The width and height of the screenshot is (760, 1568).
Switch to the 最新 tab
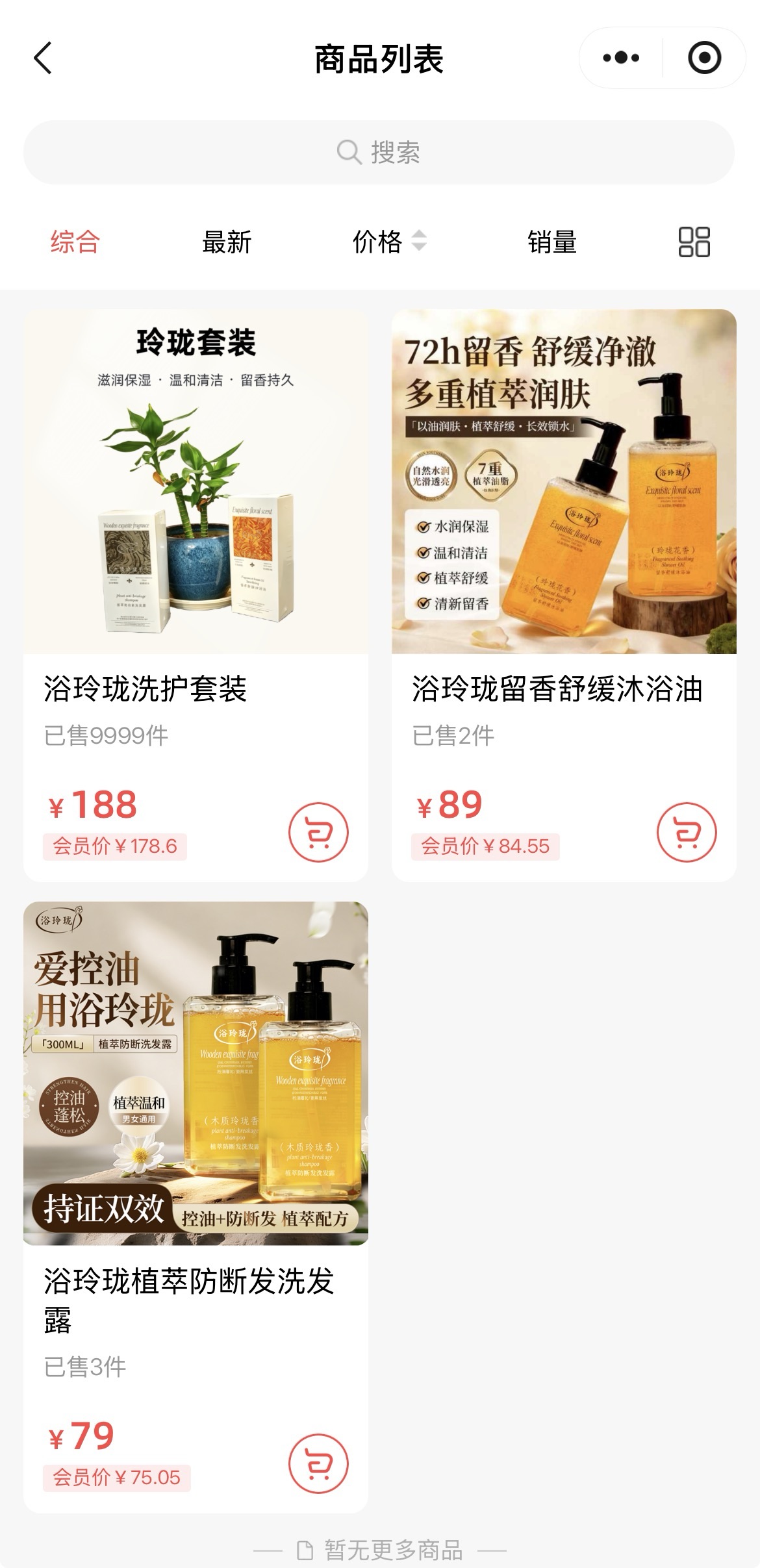click(x=227, y=242)
